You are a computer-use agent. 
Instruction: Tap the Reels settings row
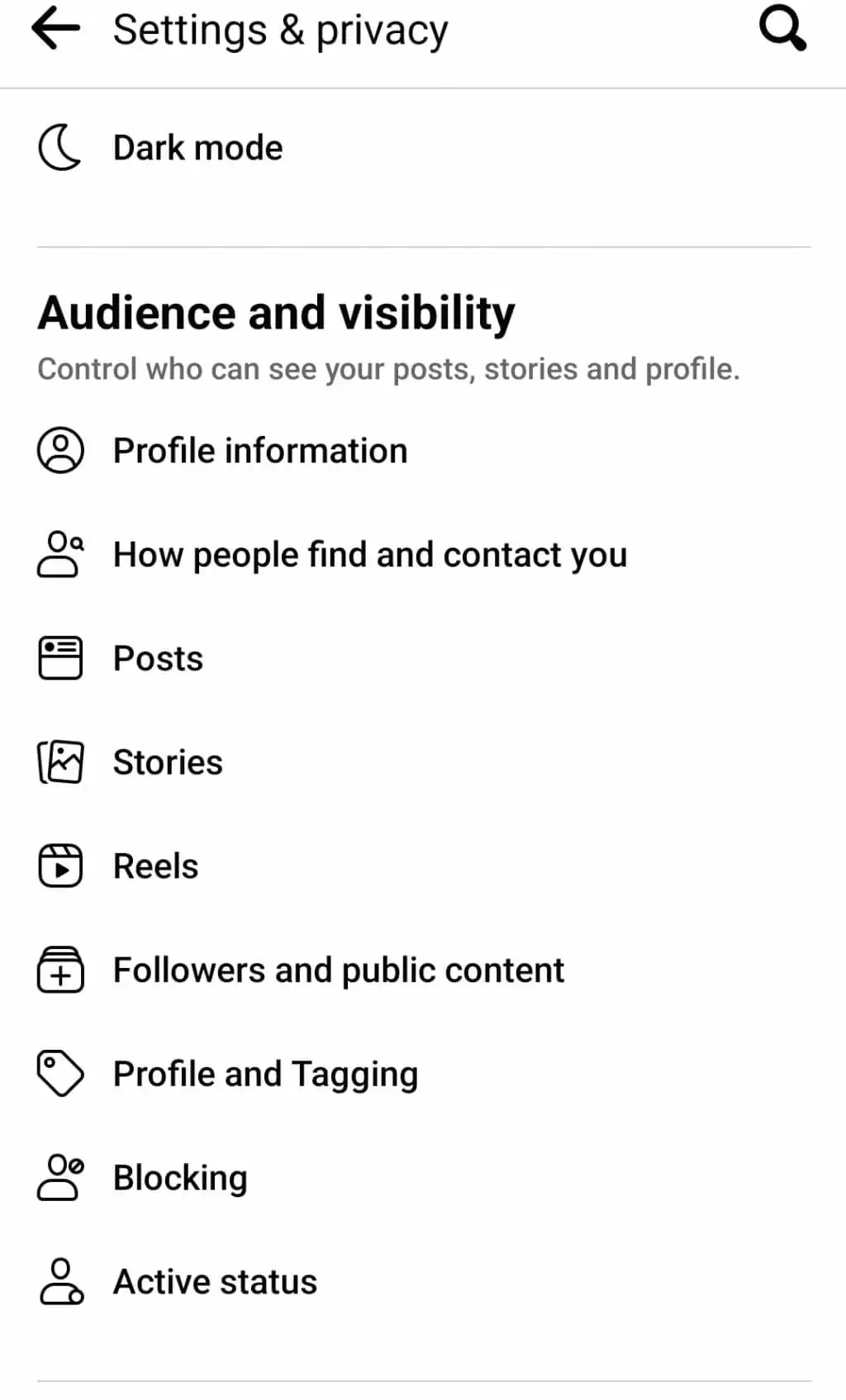click(155, 866)
